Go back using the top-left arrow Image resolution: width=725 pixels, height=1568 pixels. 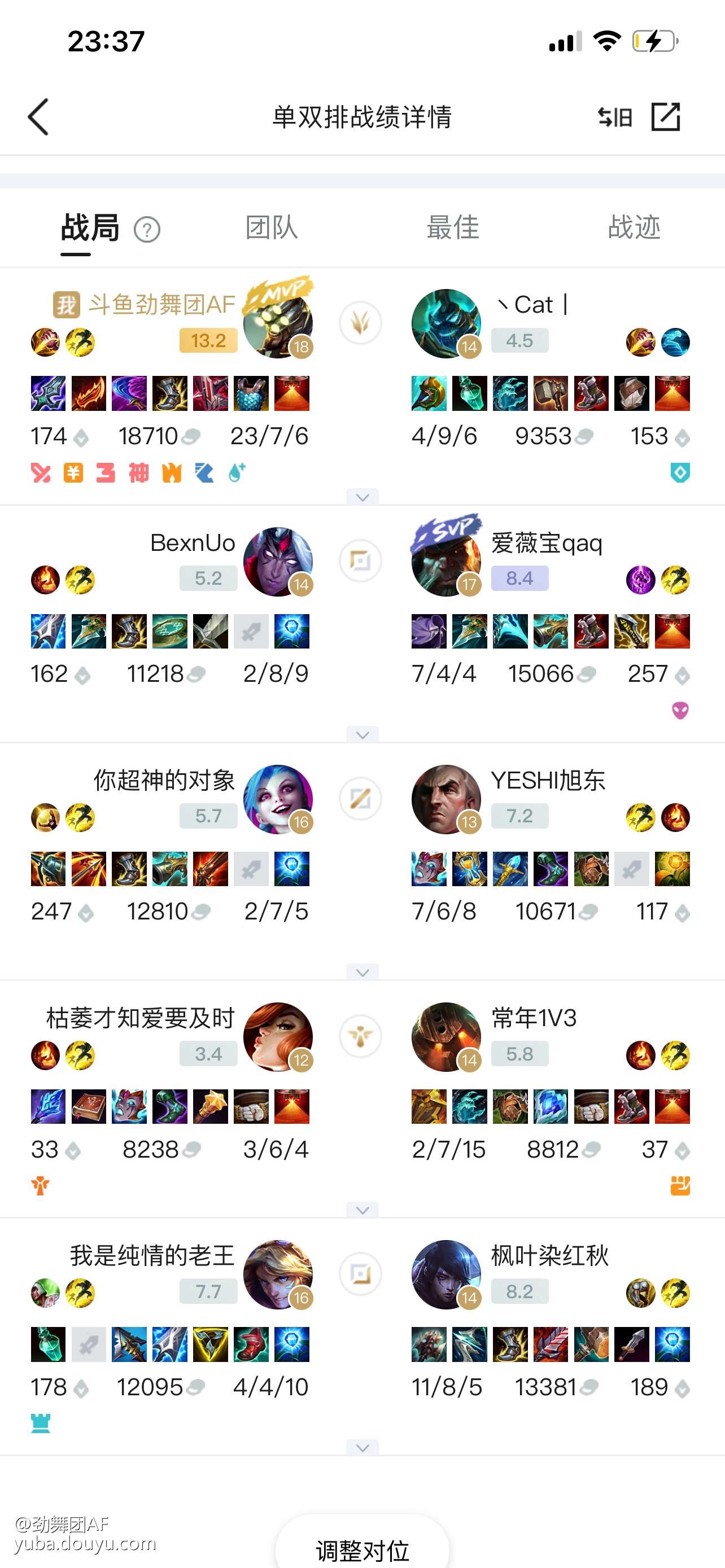click(x=38, y=117)
